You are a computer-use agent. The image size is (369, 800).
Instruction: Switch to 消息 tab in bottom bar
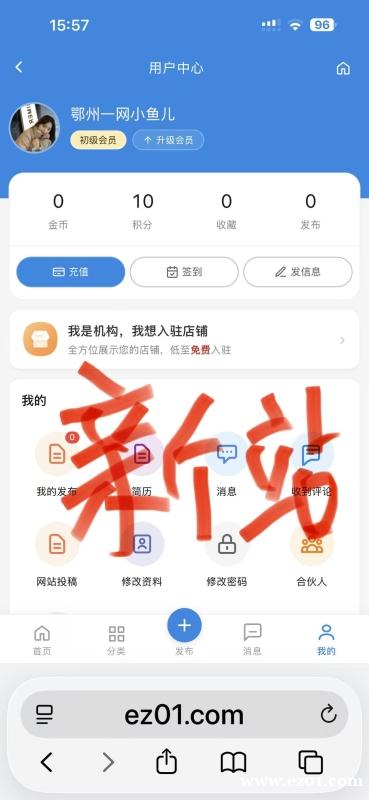[x=252, y=640]
